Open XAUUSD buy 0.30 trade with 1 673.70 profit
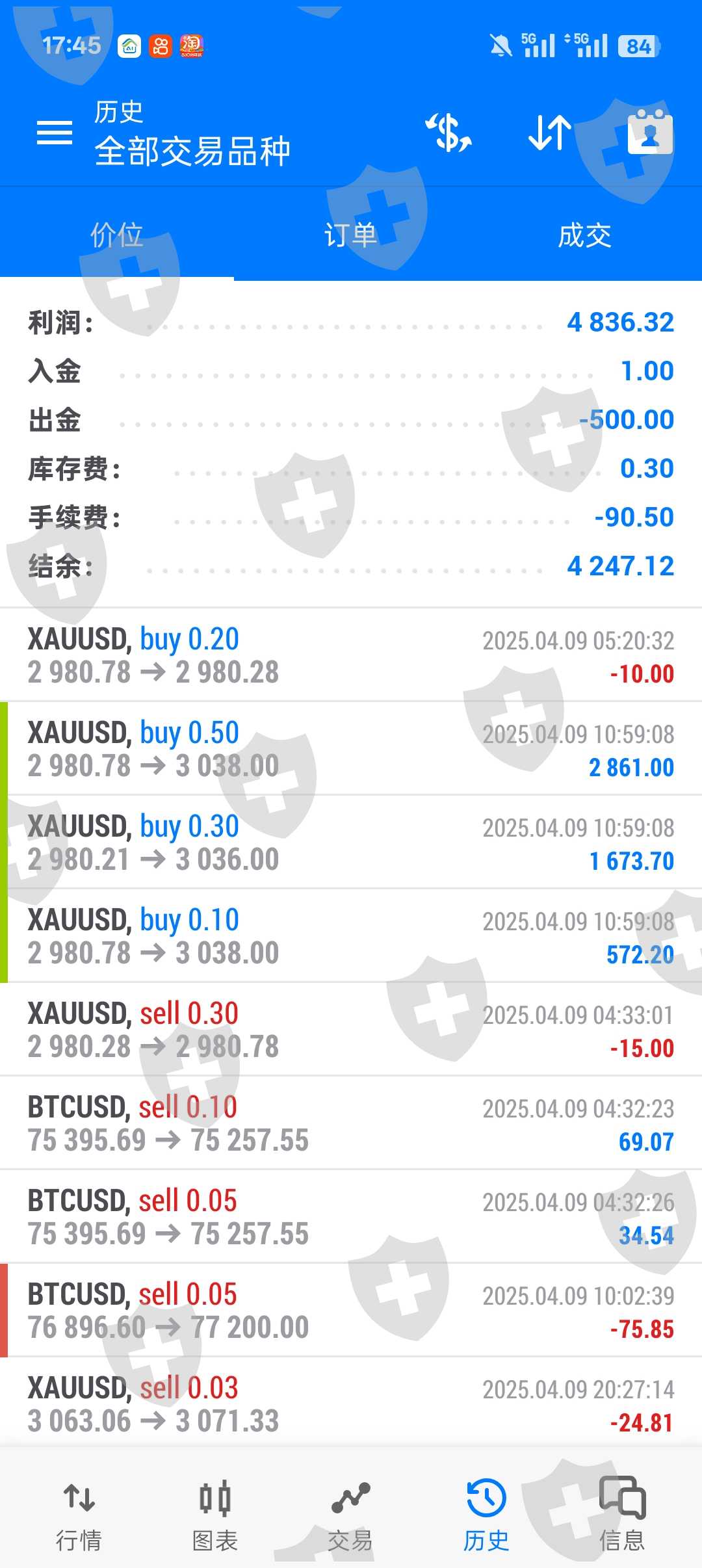 pyautogui.click(x=351, y=843)
